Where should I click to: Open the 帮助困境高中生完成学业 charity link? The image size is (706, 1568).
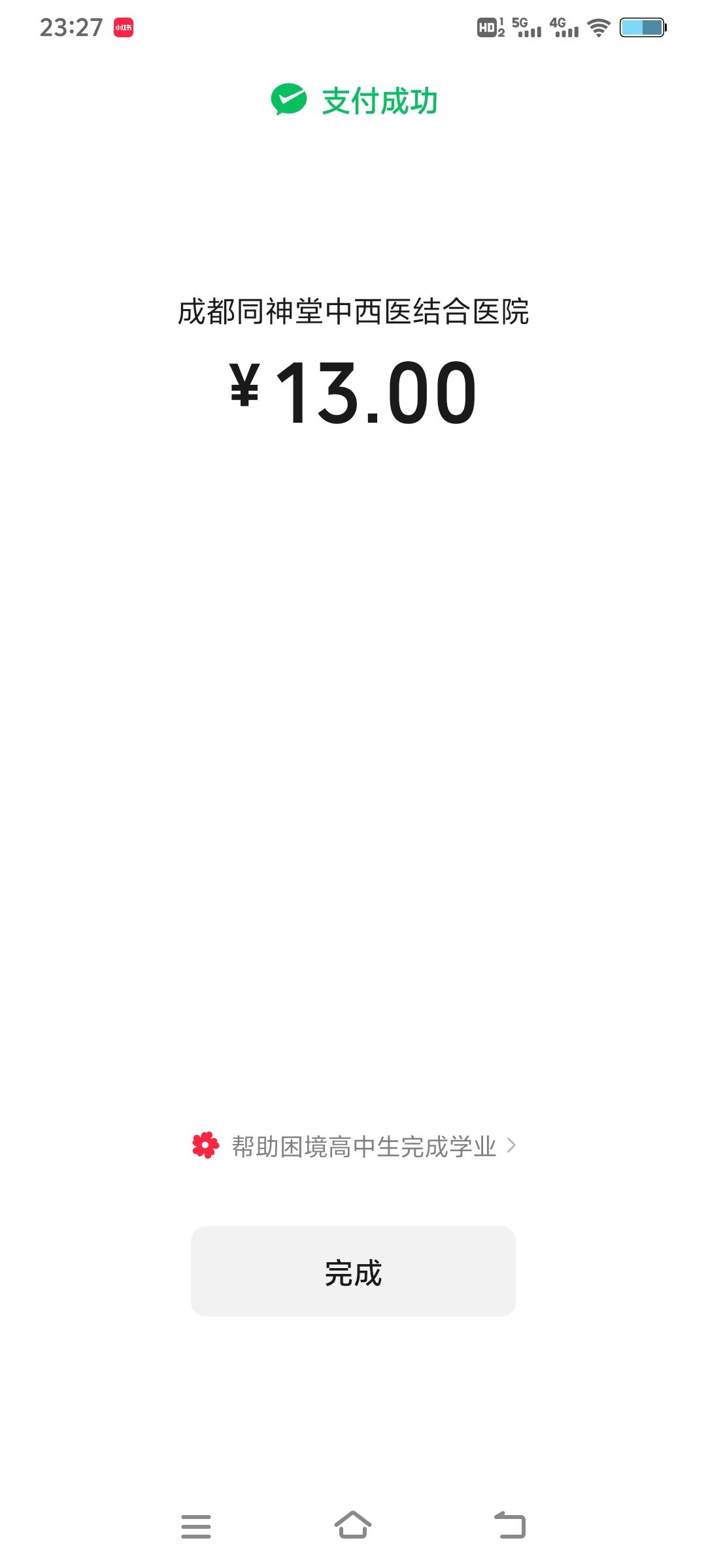coord(363,1146)
